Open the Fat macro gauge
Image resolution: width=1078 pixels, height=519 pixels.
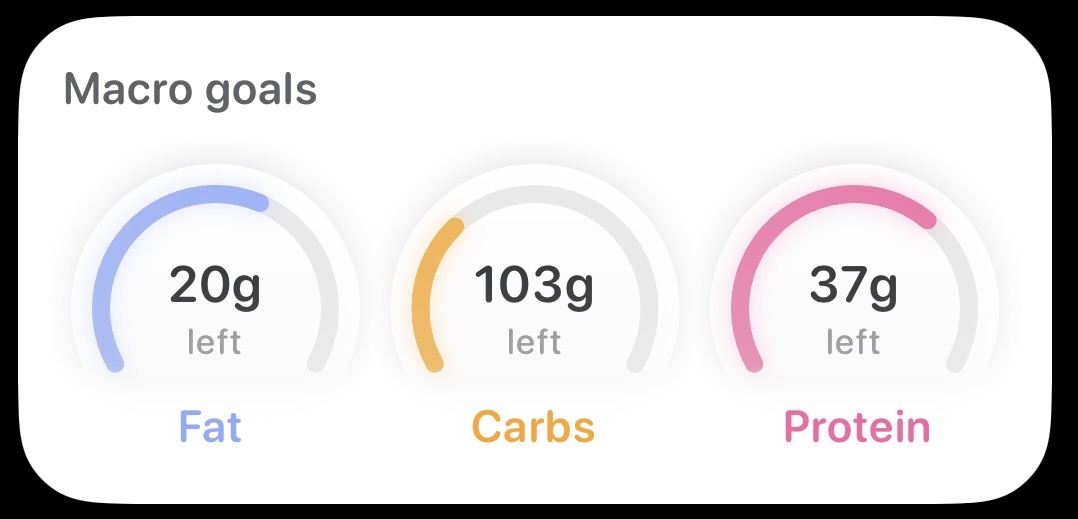click(214, 300)
